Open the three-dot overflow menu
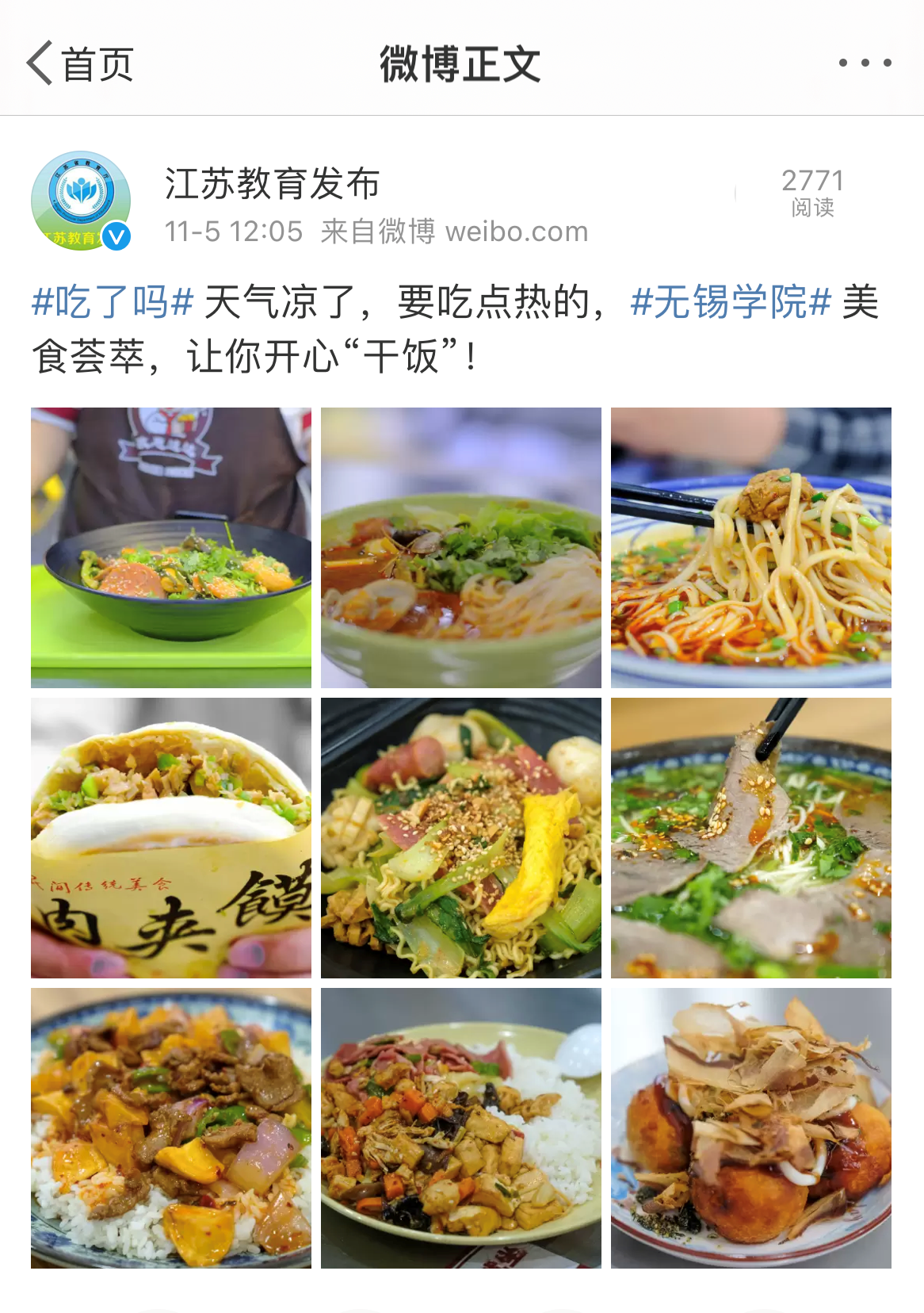The image size is (924, 1313). [x=865, y=63]
